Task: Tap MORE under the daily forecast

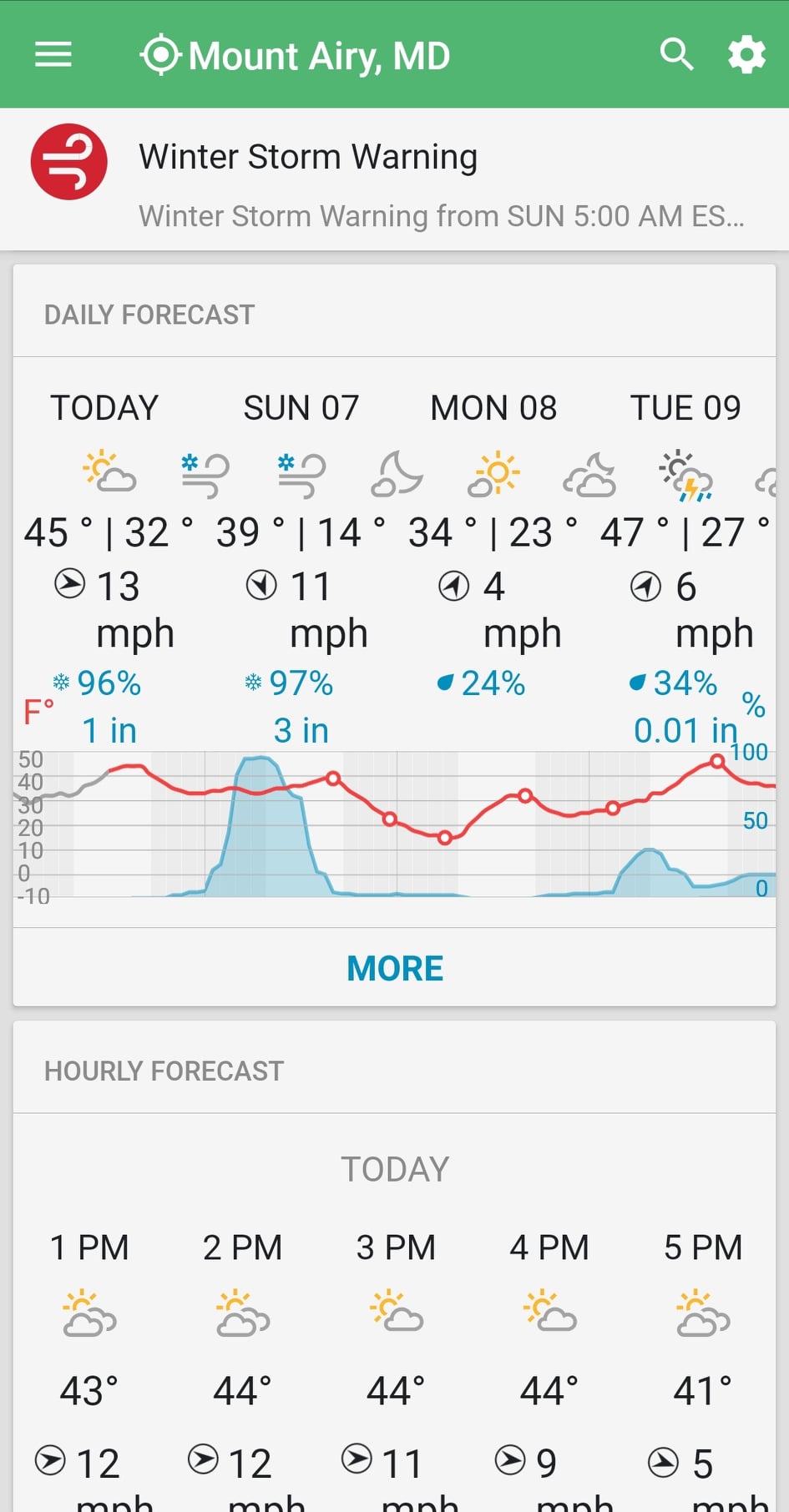Action: tap(394, 968)
